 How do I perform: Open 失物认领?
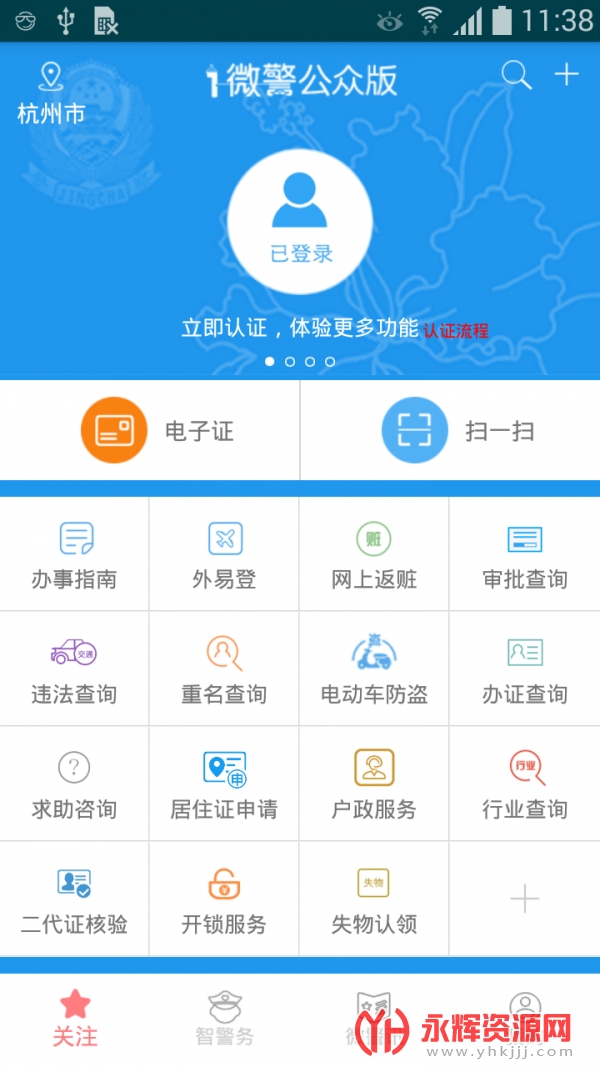[374, 900]
